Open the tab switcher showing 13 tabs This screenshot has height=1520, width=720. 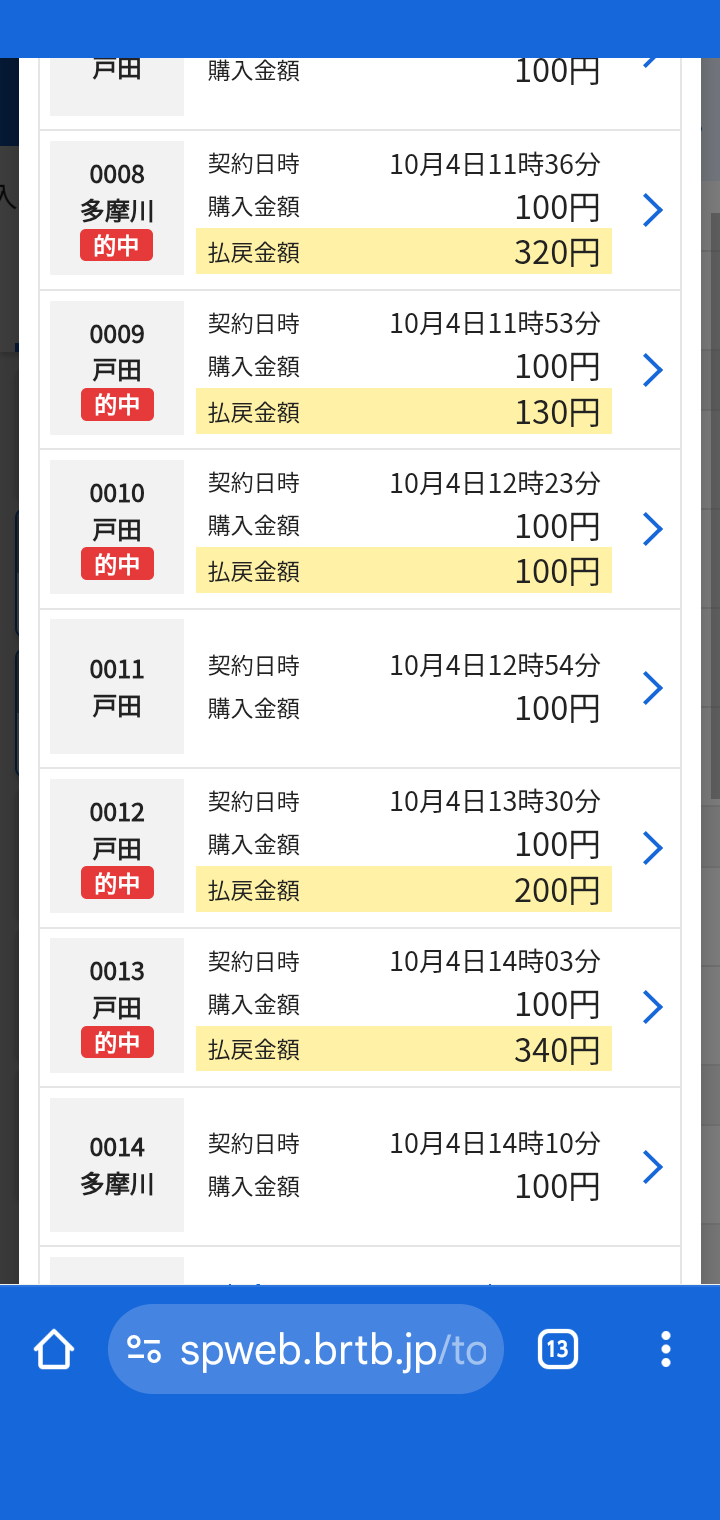click(557, 1350)
